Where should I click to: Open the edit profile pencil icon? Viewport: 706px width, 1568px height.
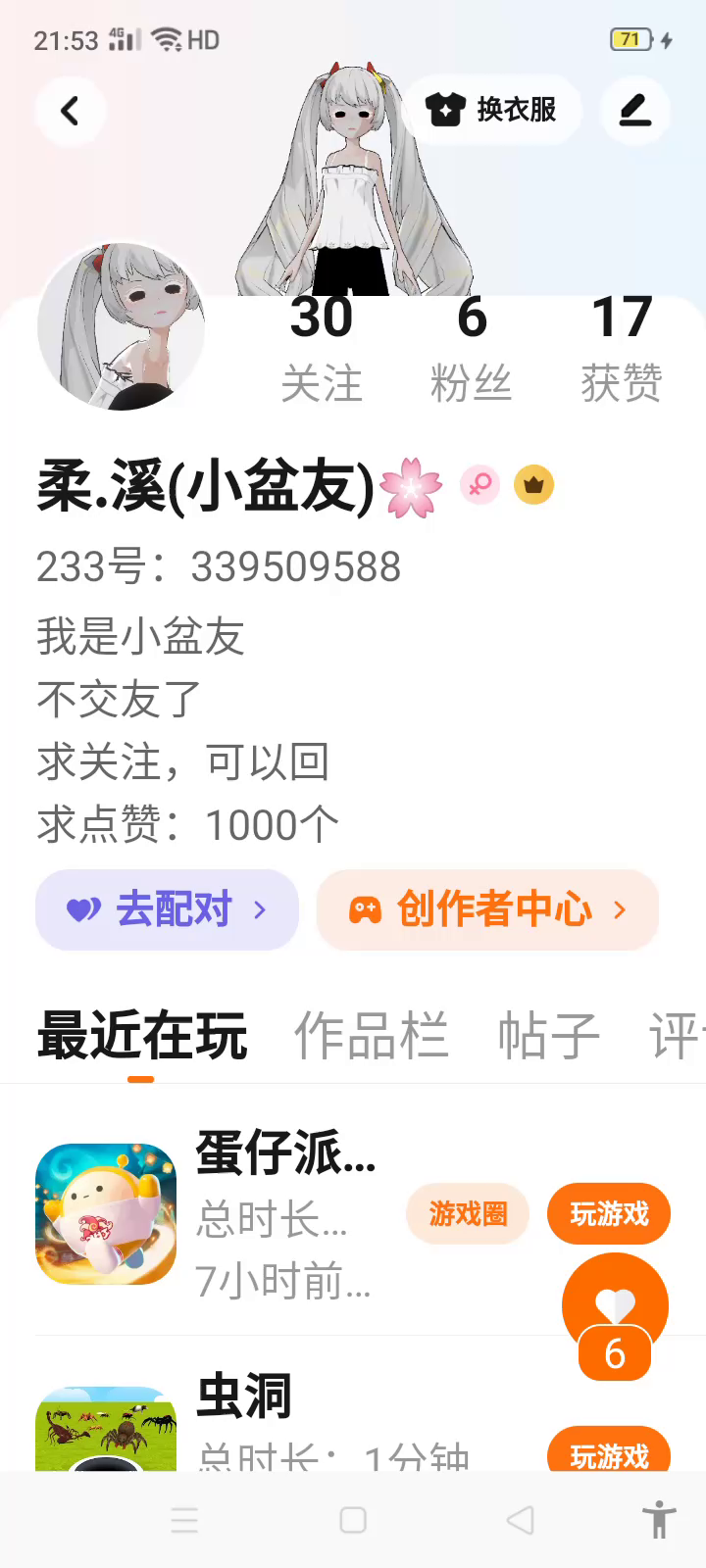[635, 110]
